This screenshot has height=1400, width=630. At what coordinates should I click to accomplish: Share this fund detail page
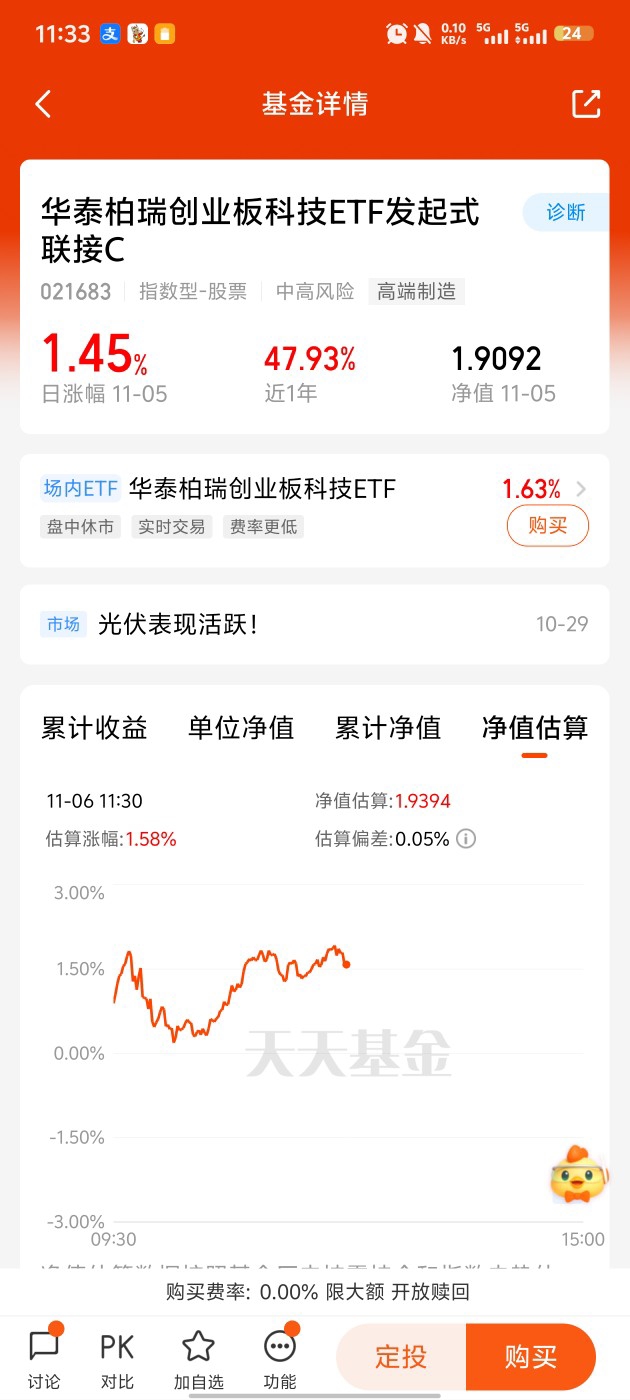(586, 104)
